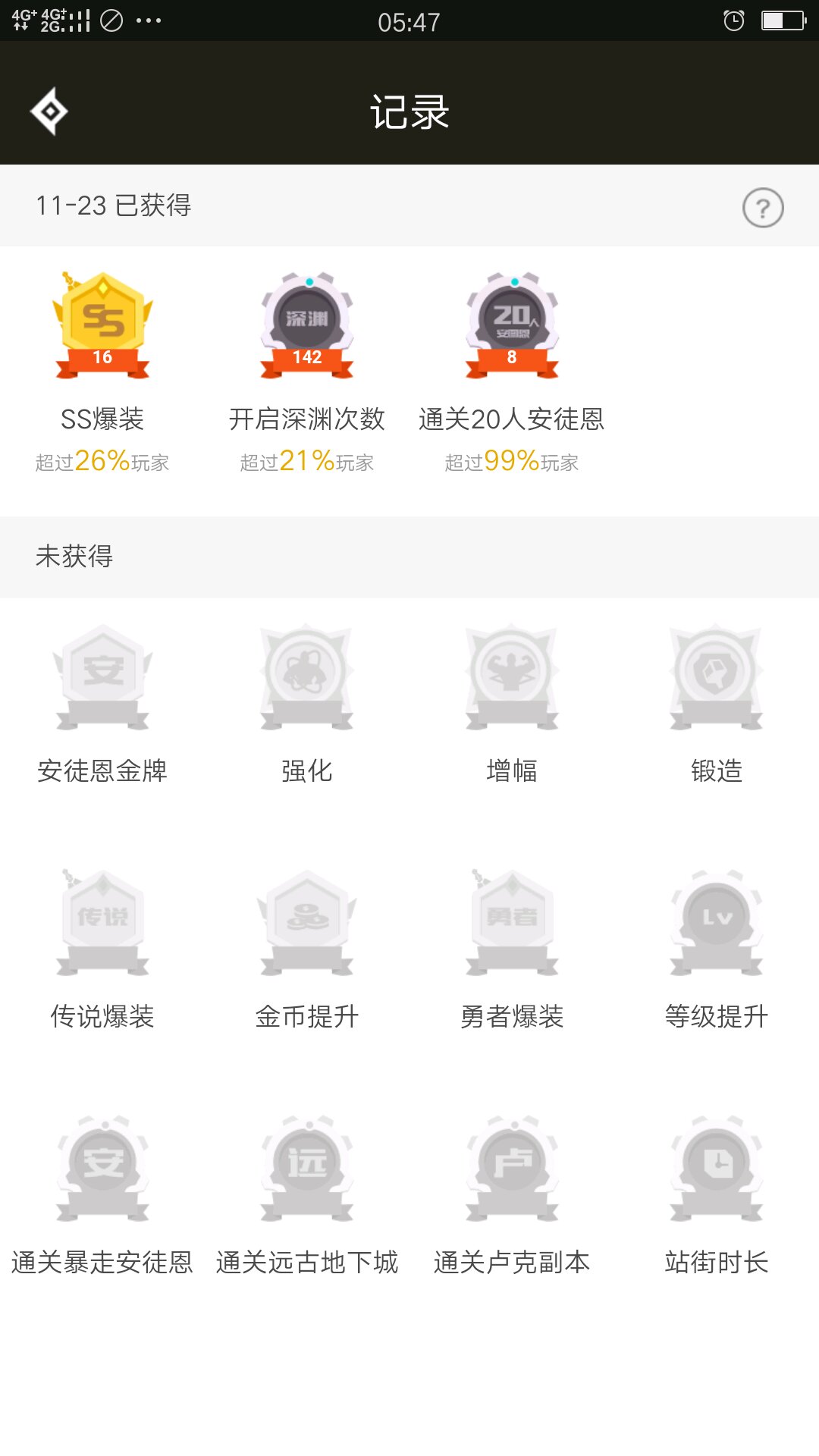View the 勇者爆装 badge
The image size is (819, 1456).
(x=512, y=923)
